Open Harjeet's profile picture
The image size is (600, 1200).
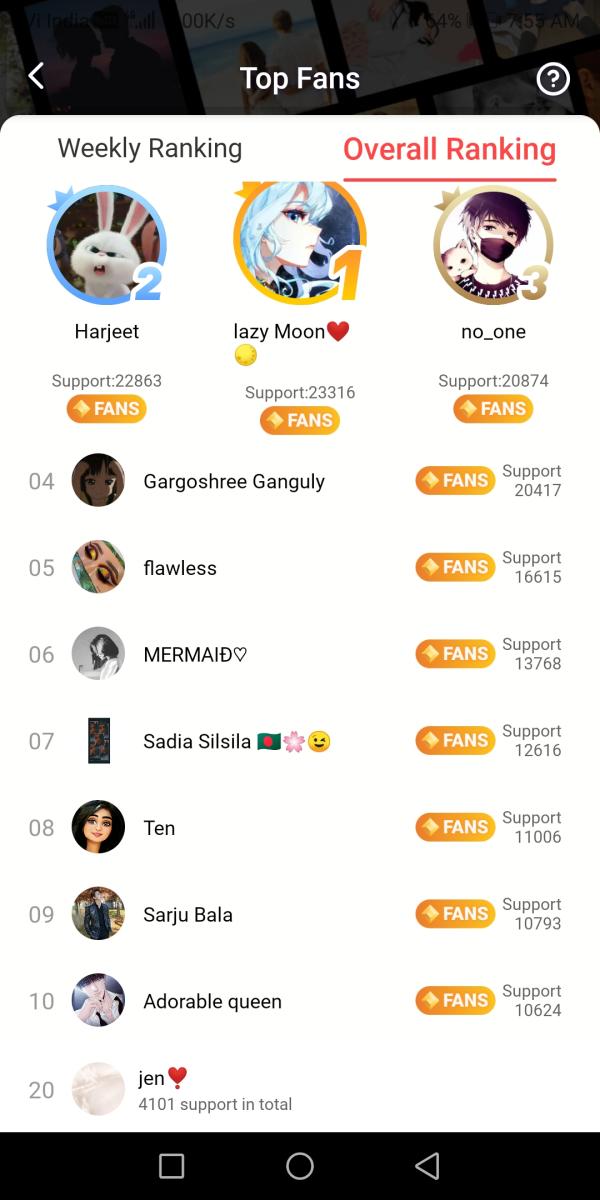pos(106,244)
